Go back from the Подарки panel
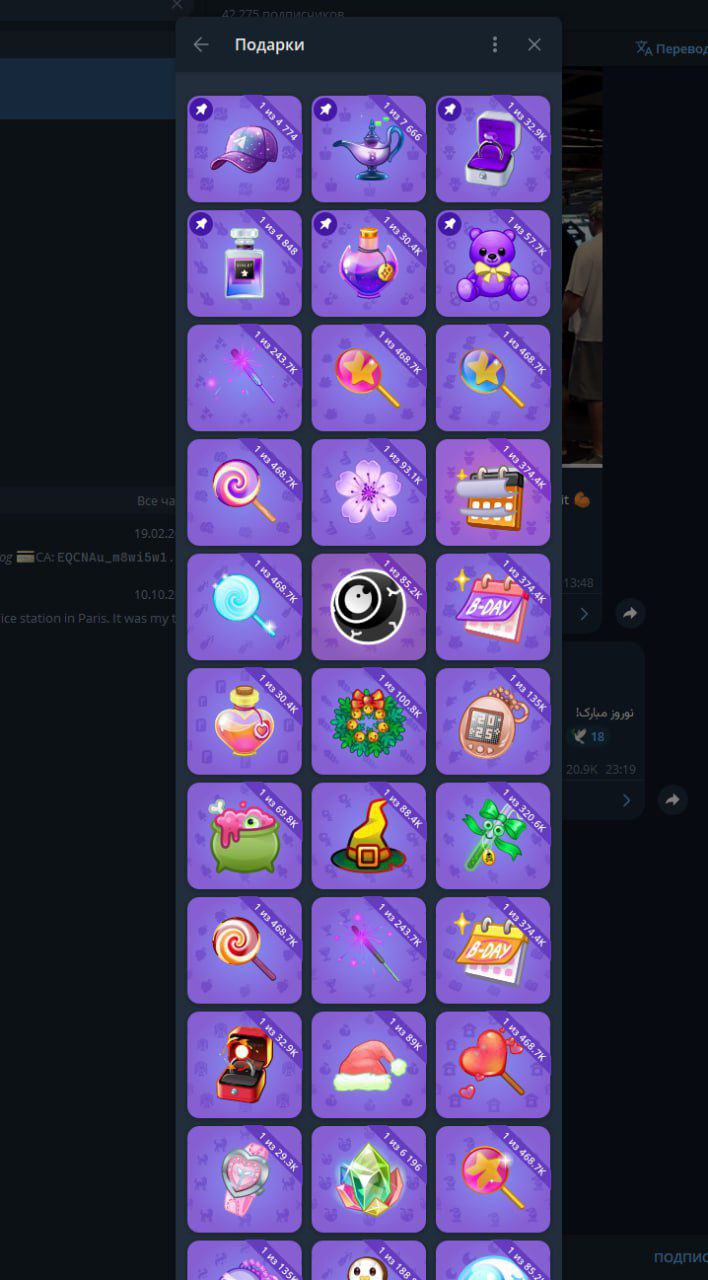Screen dimensions: 708x1280 point(201,45)
